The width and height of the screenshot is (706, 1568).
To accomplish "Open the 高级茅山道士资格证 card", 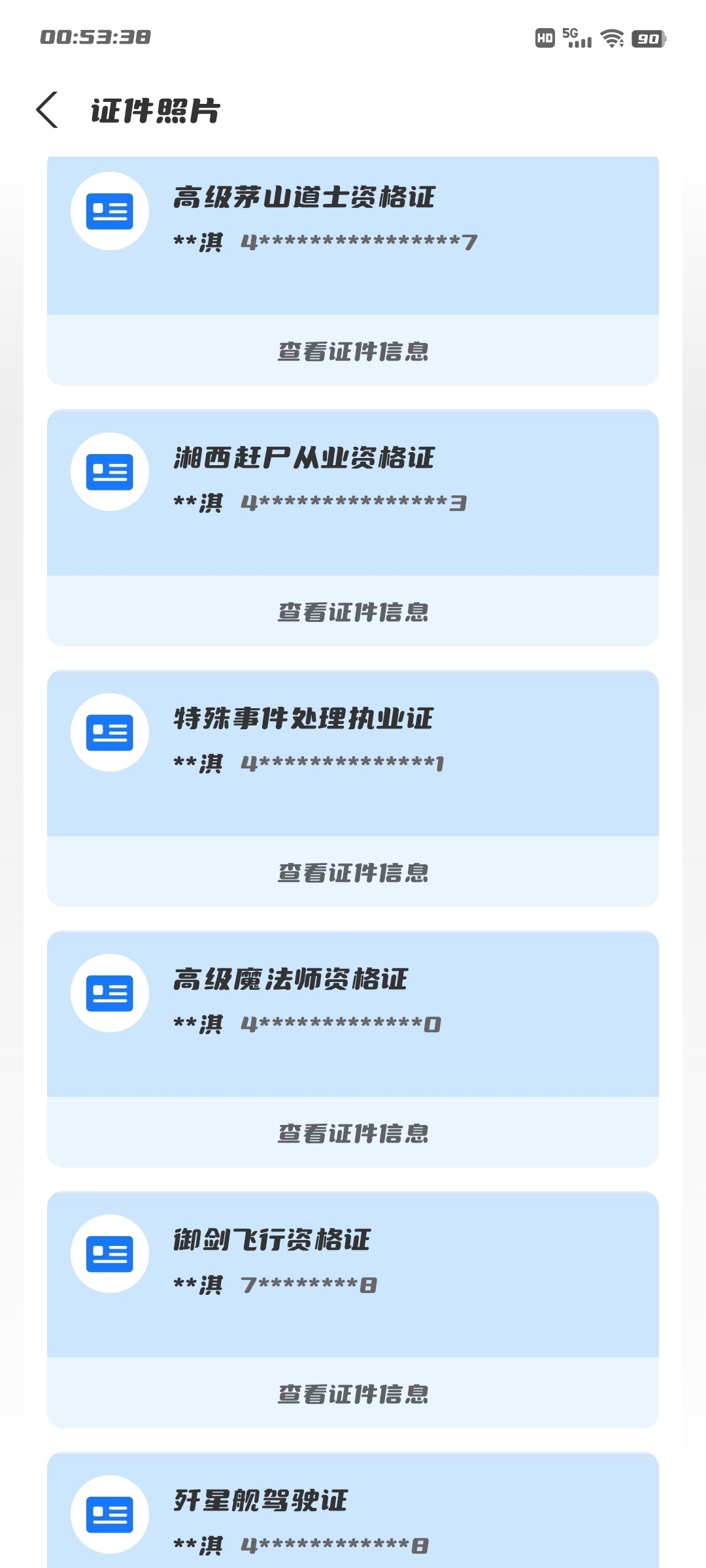I will pyautogui.click(x=353, y=235).
